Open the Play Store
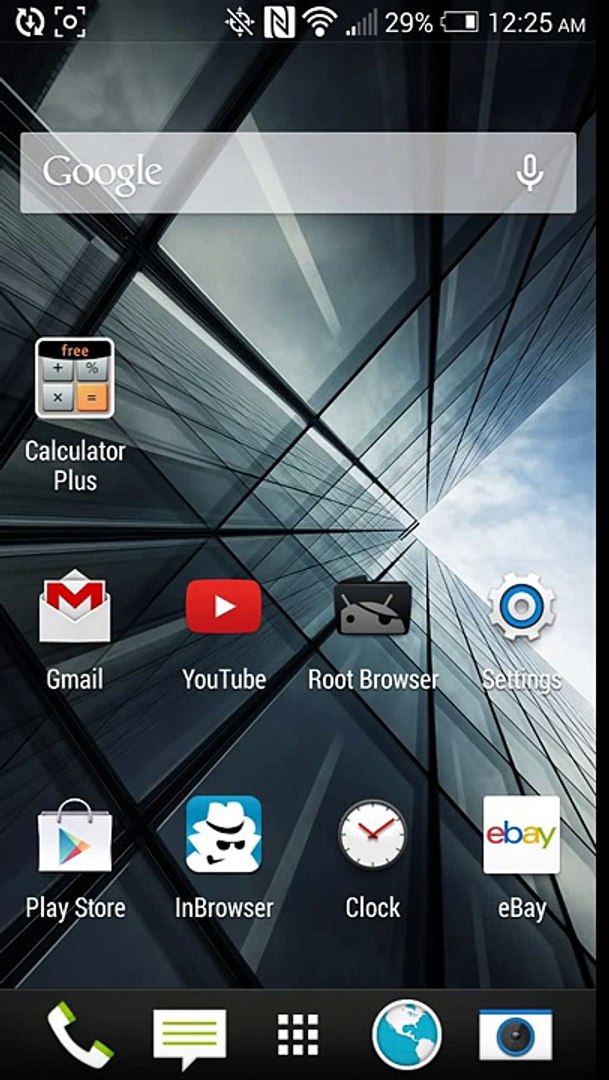This screenshot has width=609, height=1080. (x=75, y=835)
